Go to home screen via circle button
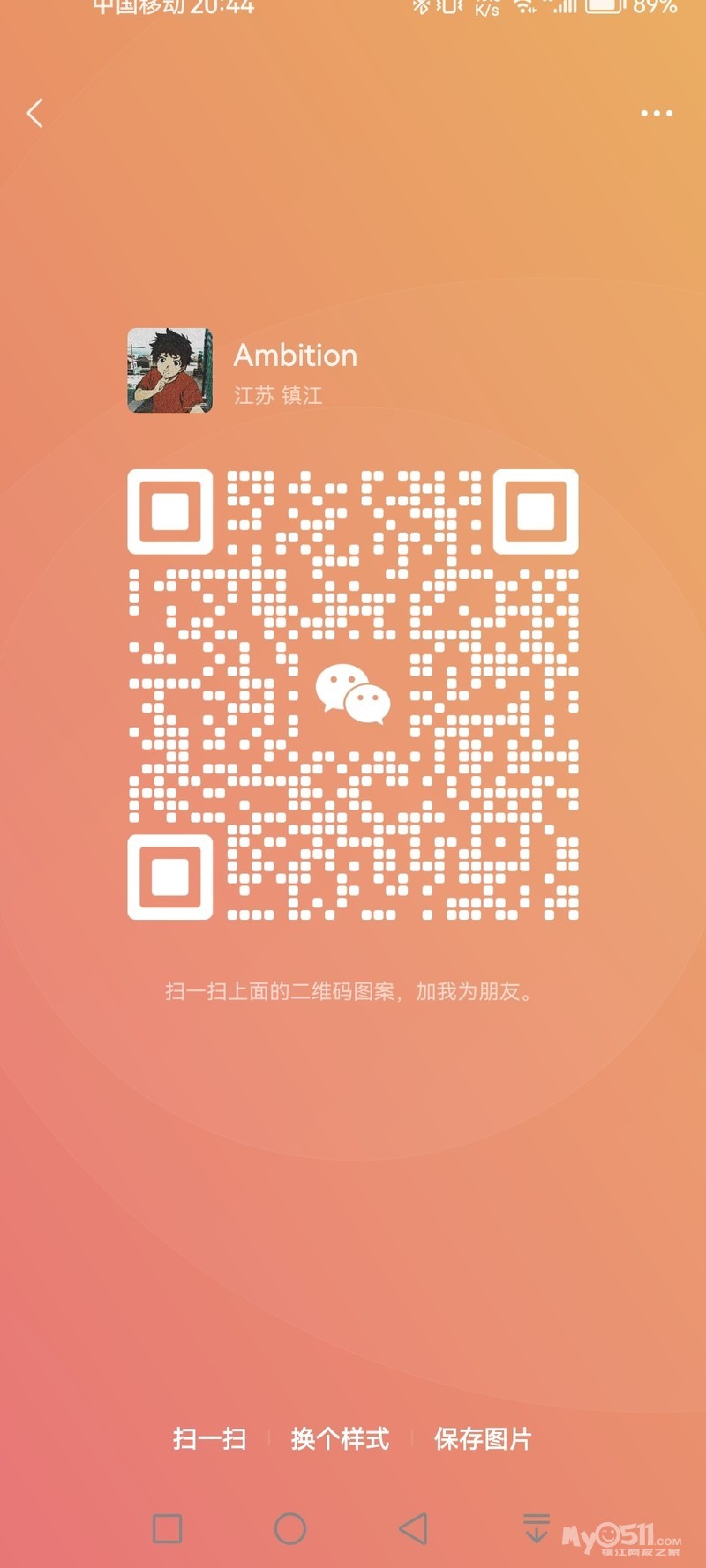Image resolution: width=706 pixels, height=1568 pixels. (290, 1528)
